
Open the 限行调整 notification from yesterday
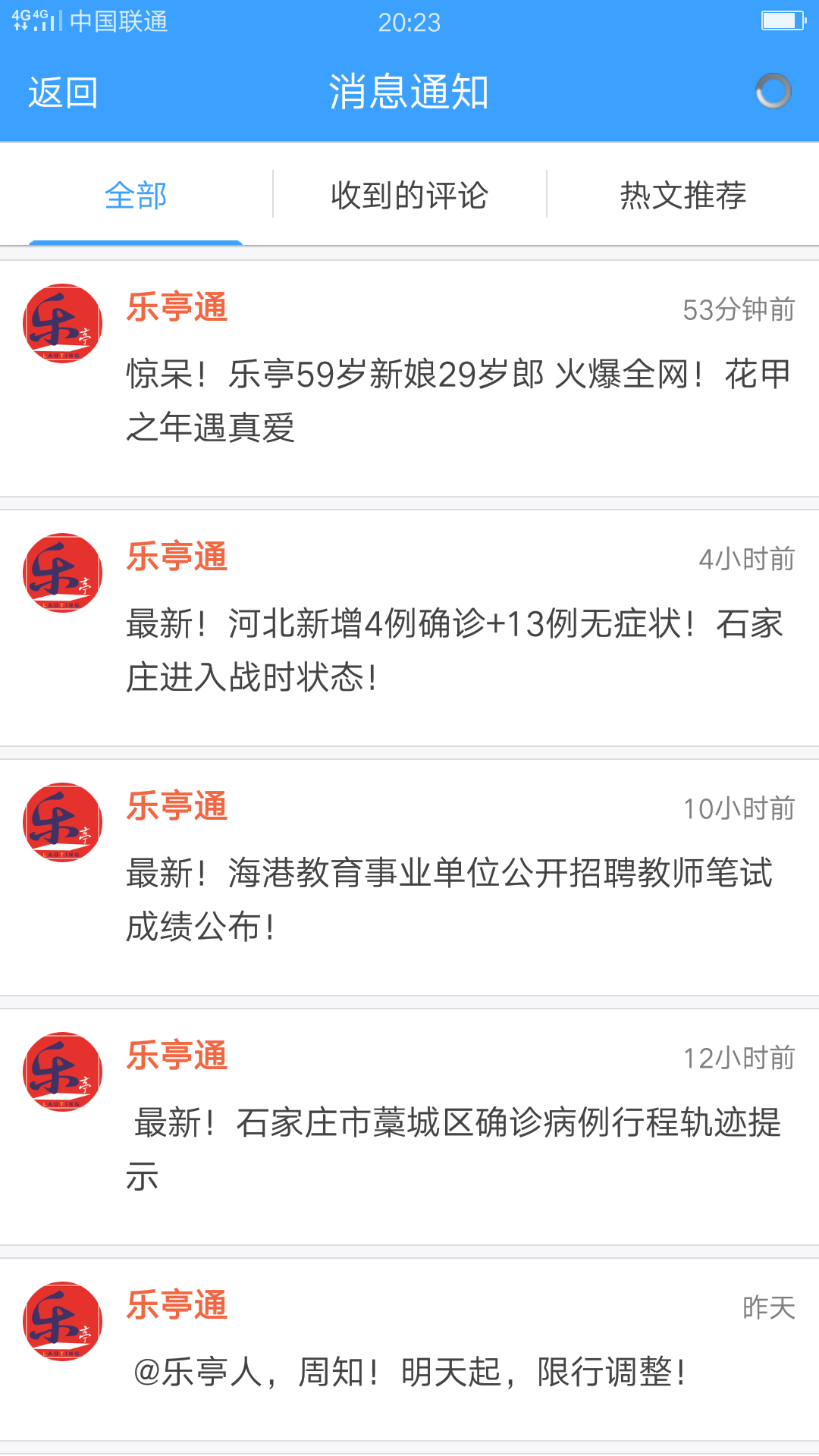pyautogui.click(x=409, y=1350)
